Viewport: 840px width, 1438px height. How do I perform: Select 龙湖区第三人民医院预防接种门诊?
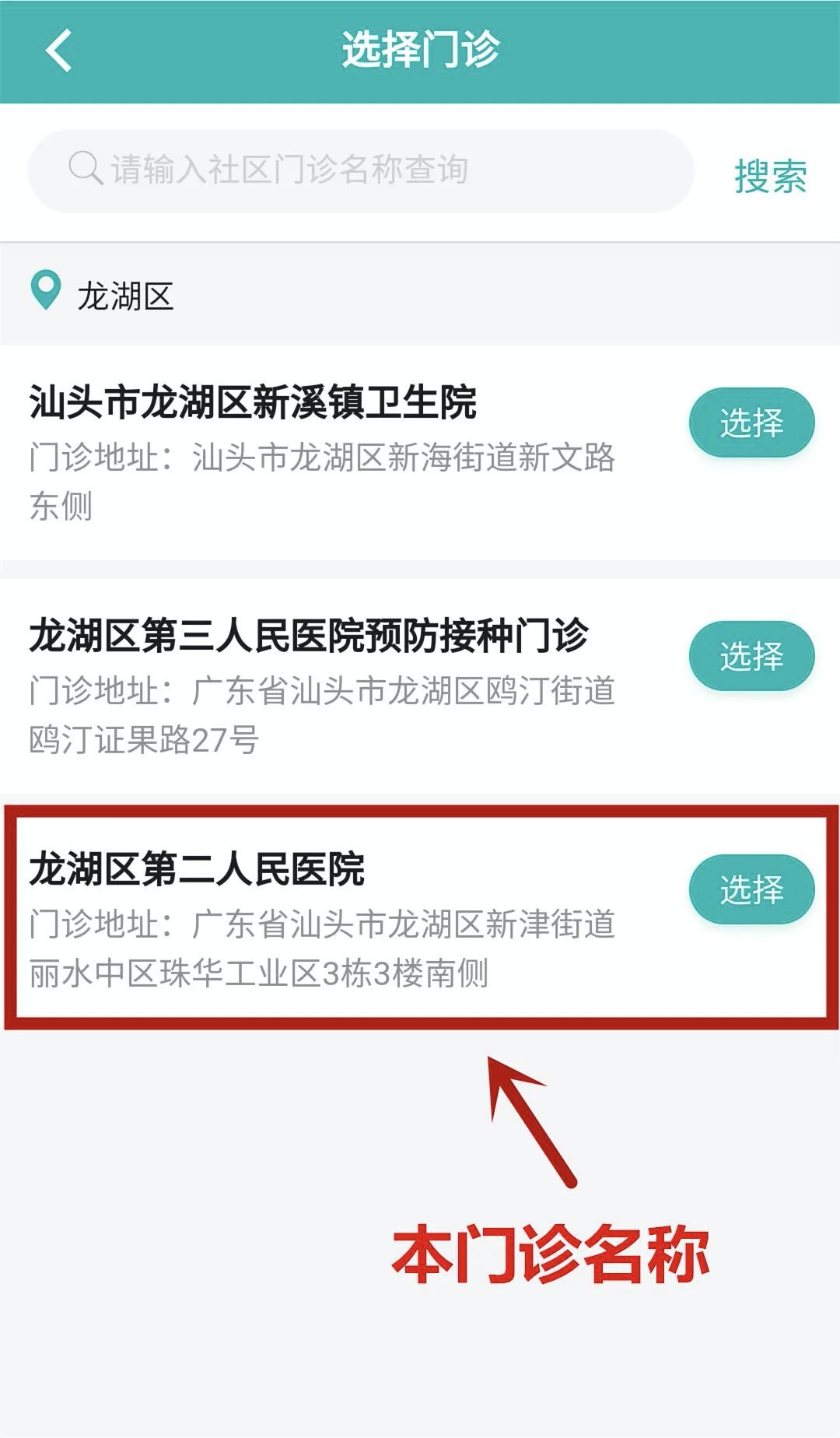point(751,656)
